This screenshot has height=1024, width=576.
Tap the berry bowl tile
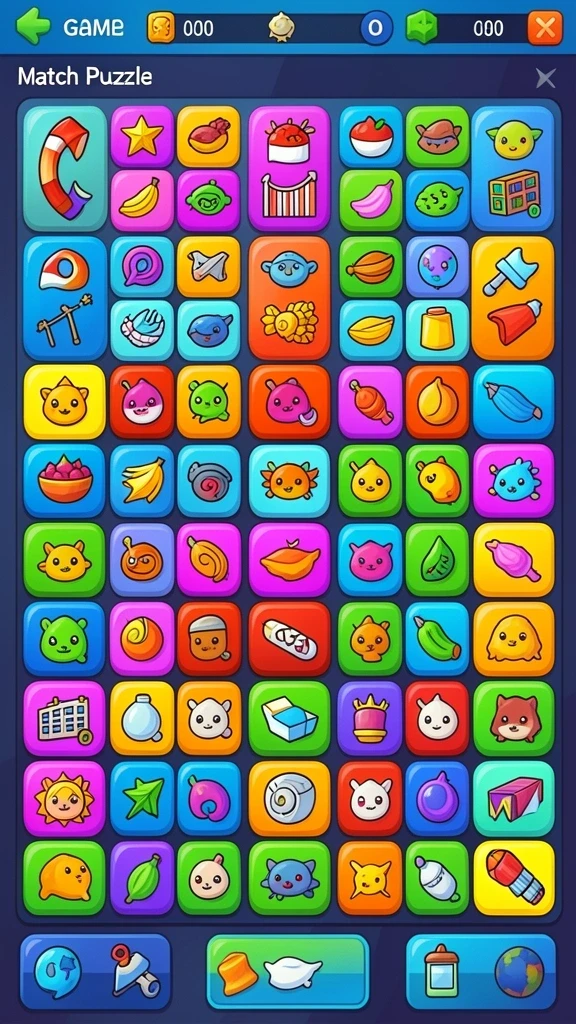point(64,481)
